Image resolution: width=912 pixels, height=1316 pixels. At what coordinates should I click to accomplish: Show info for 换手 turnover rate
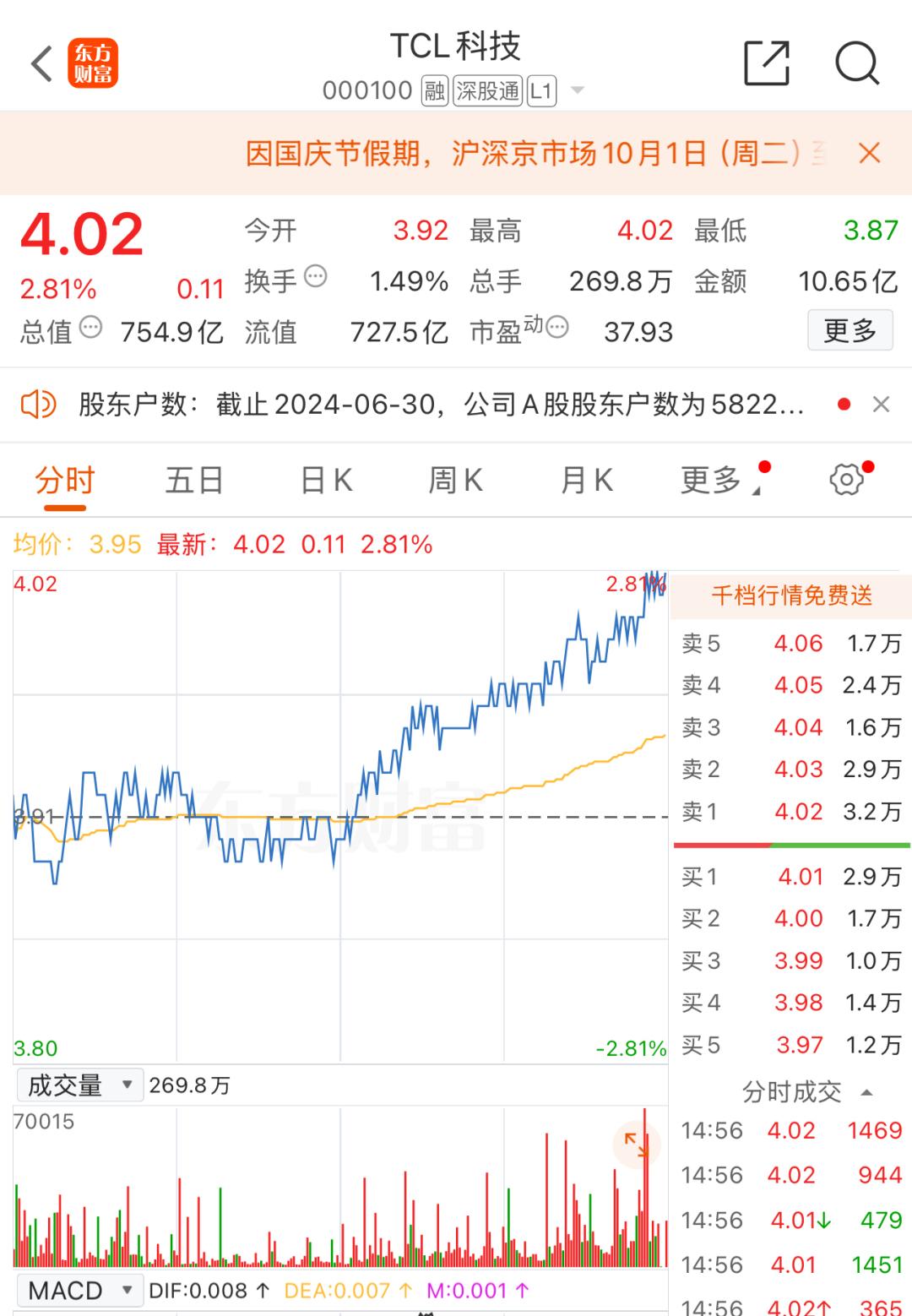(x=315, y=276)
